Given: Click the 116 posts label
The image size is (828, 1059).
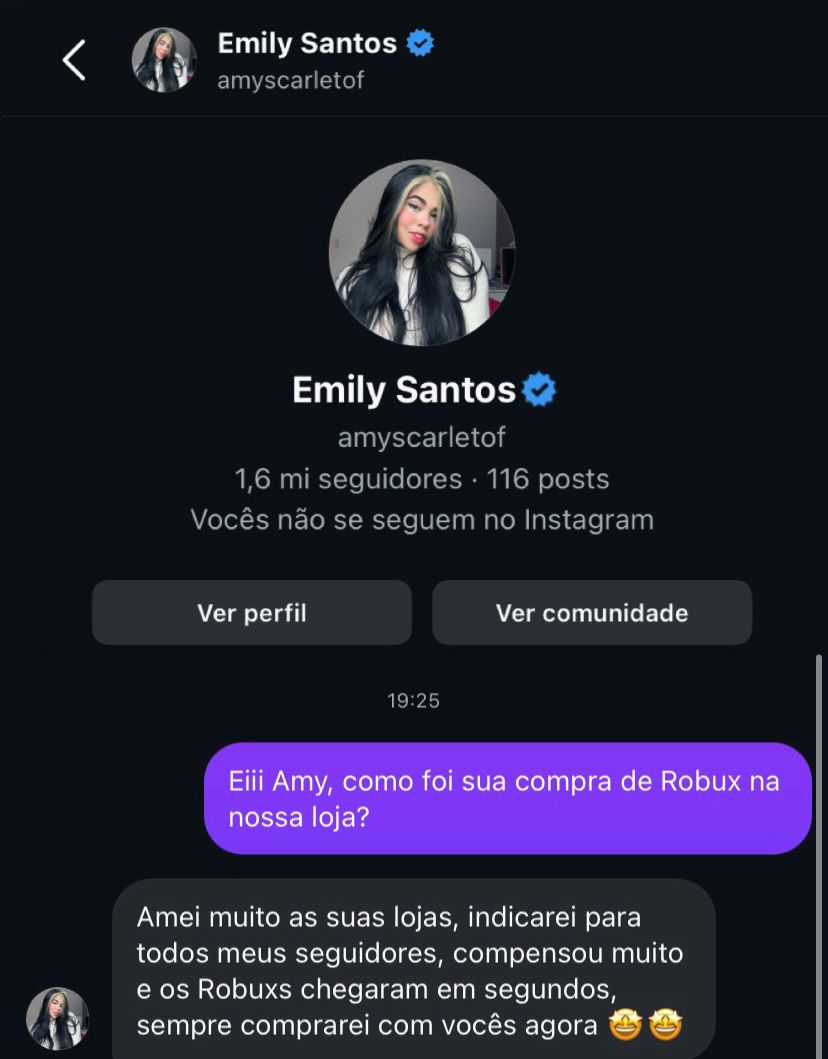Looking at the screenshot, I should click(x=547, y=479).
